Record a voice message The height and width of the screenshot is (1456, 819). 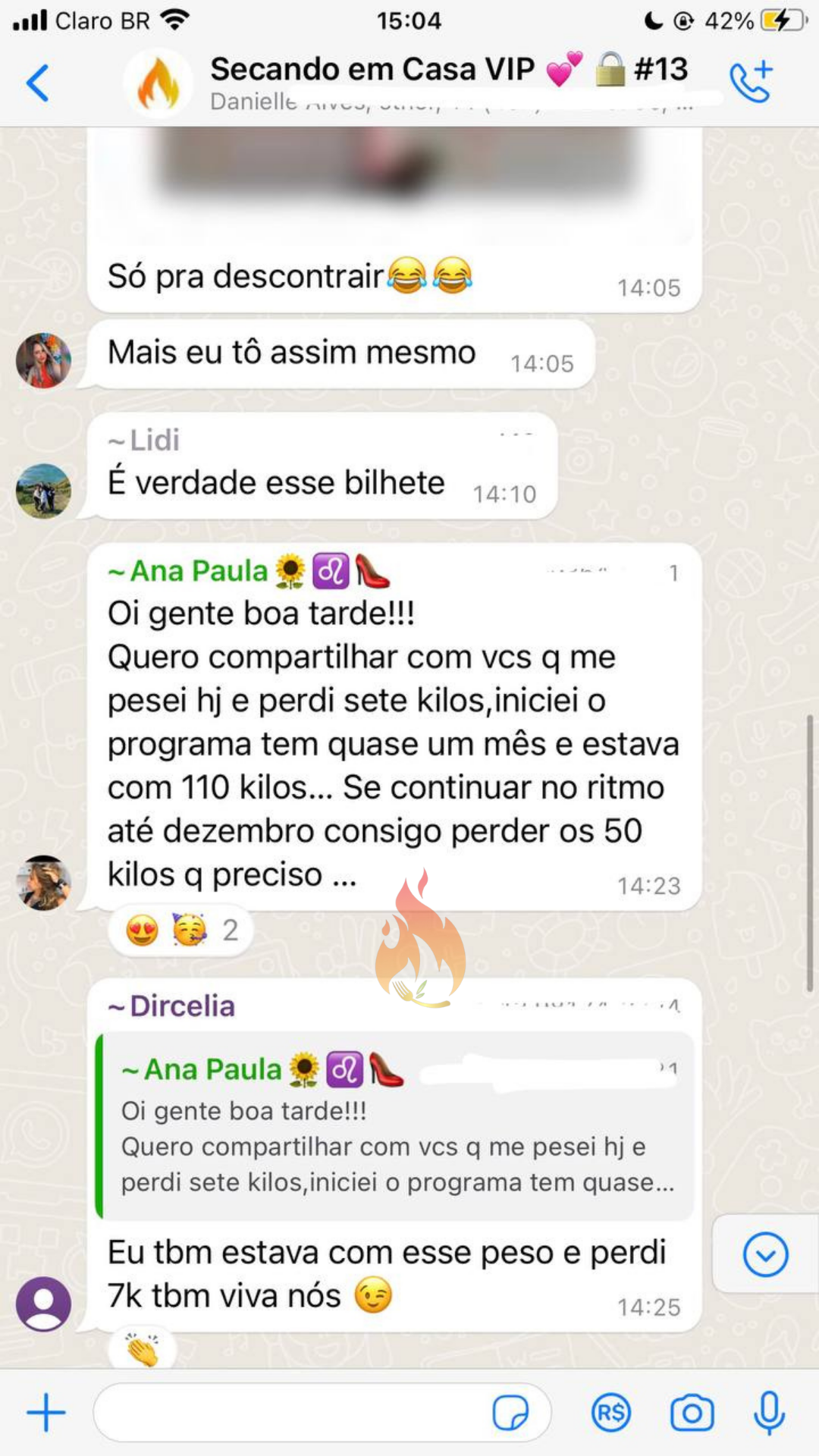769,1413
